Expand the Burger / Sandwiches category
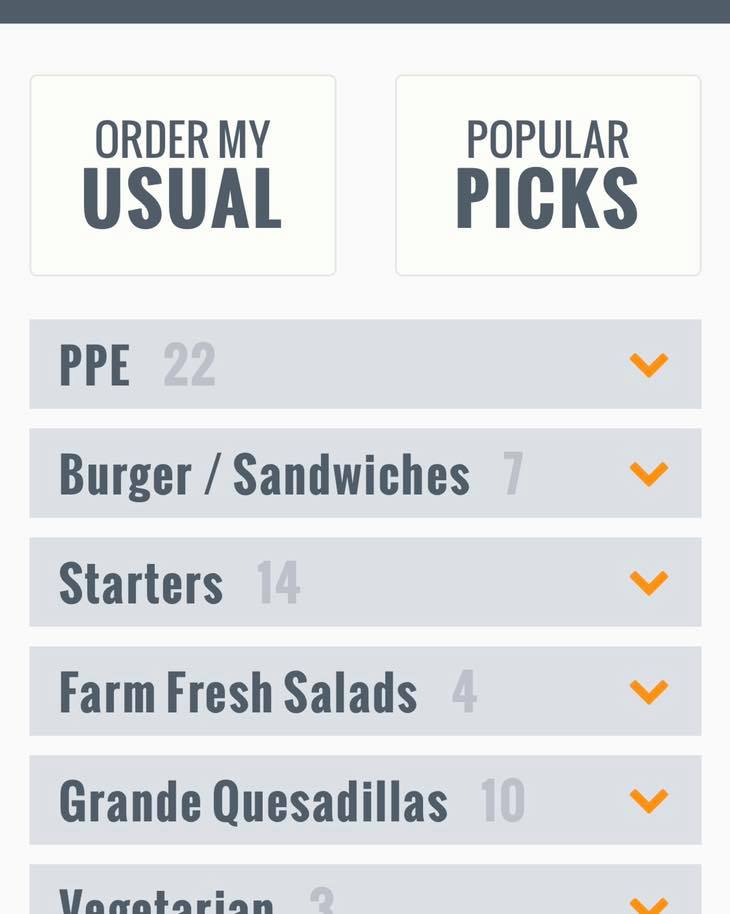This screenshot has width=730, height=914. [x=365, y=473]
